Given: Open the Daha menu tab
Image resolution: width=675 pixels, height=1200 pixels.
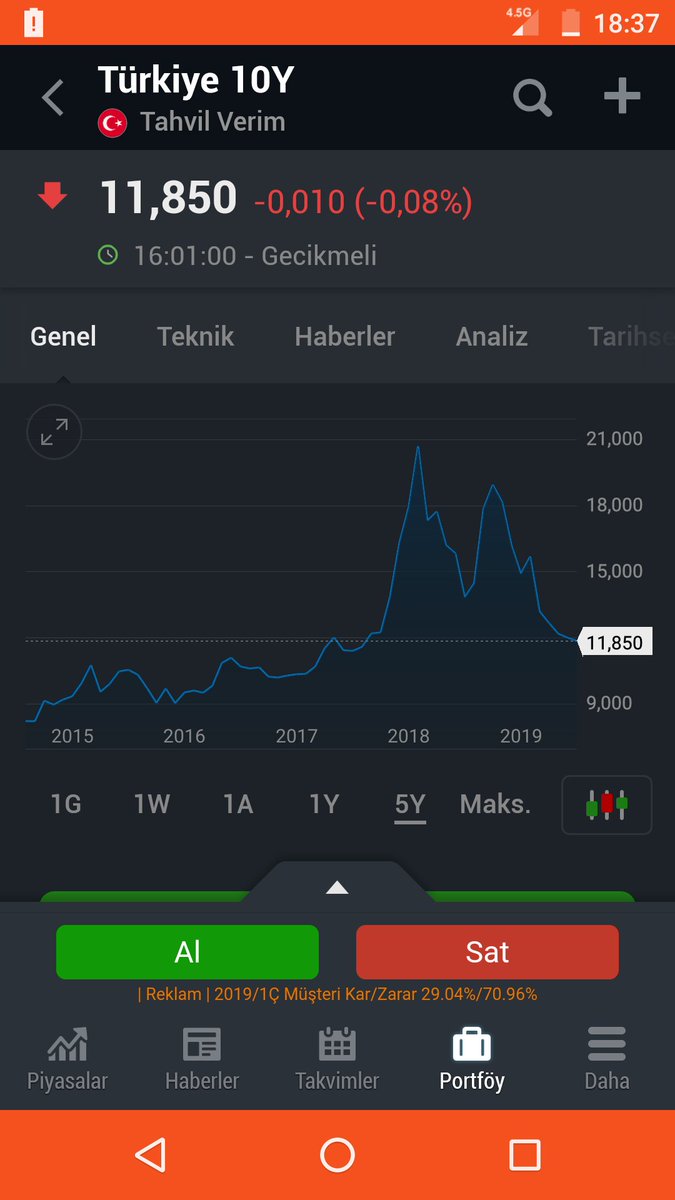Looking at the screenshot, I should [607, 1060].
